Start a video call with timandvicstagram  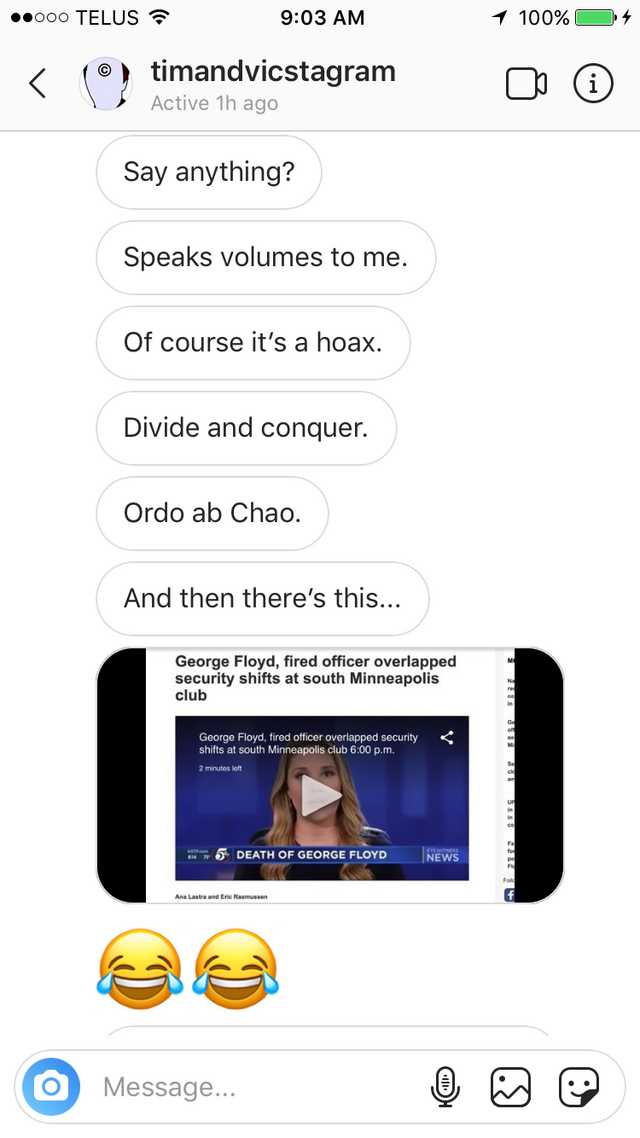pyautogui.click(x=526, y=85)
